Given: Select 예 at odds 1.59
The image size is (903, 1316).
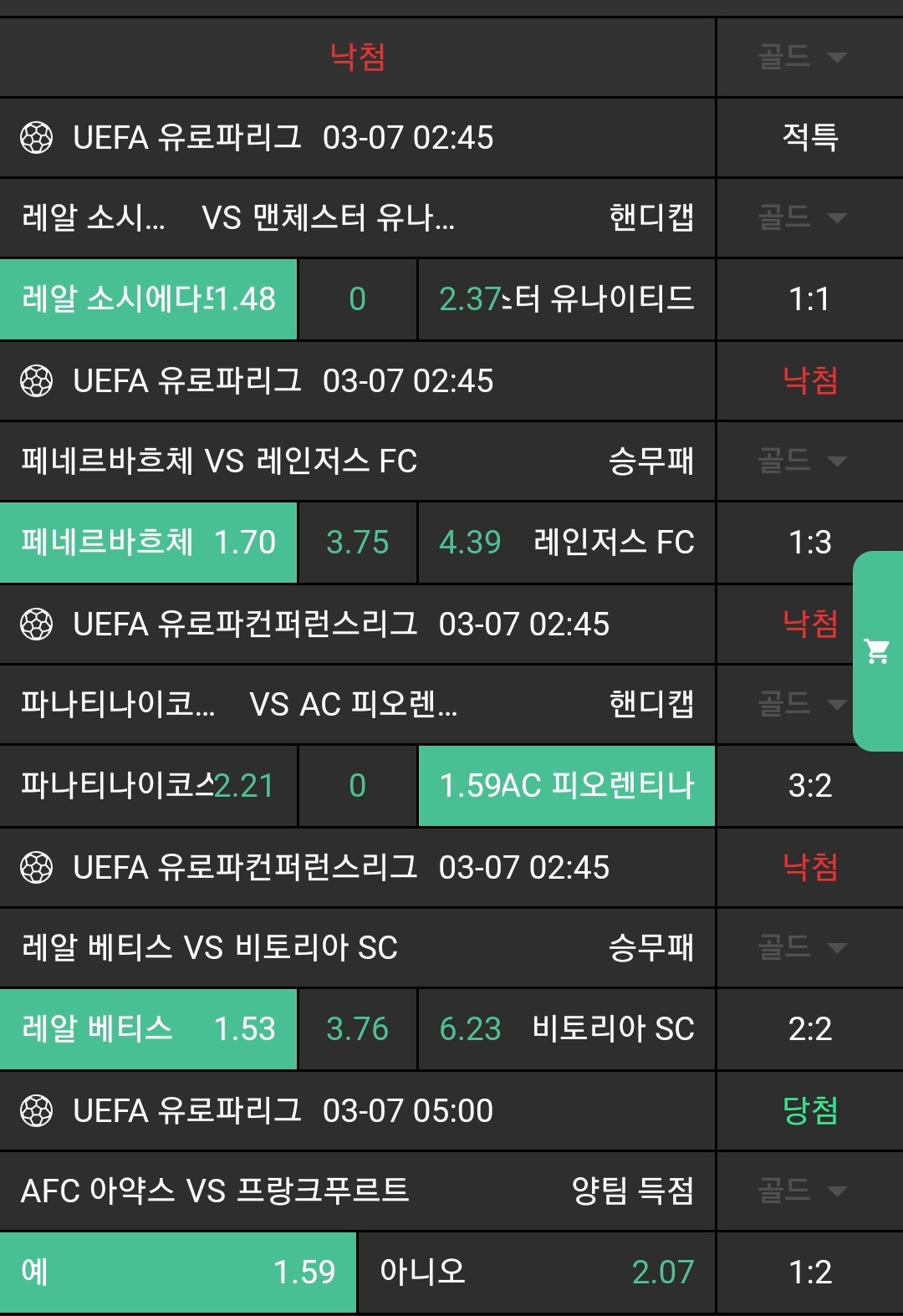Looking at the screenshot, I should point(178,1273).
